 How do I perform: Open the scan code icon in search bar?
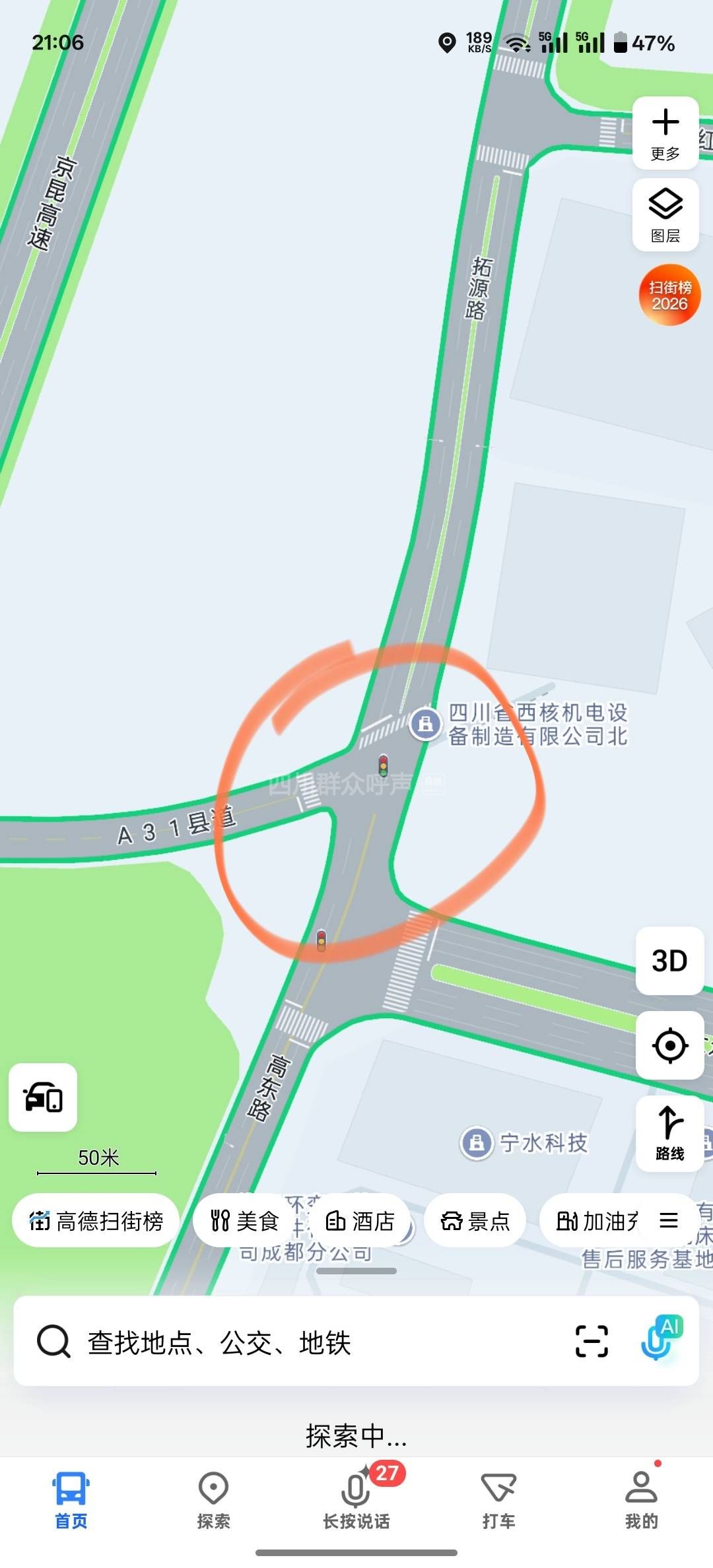pyautogui.click(x=592, y=1341)
